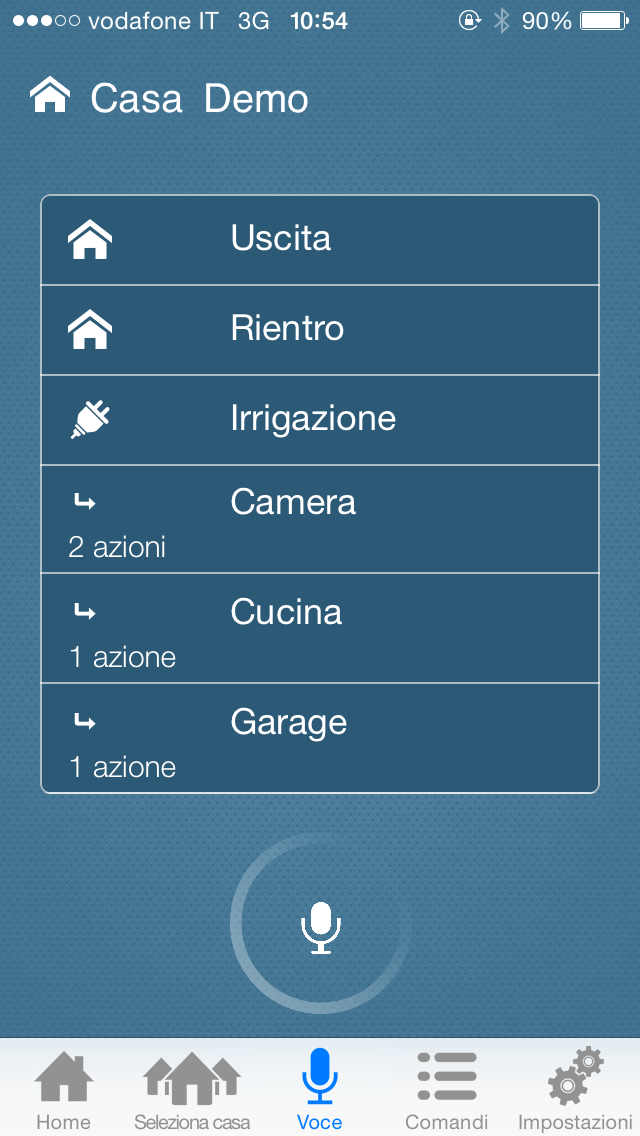The width and height of the screenshot is (640, 1136).
Task: Open Camera with 2 azioni
Action: click(x=320, y=519)
